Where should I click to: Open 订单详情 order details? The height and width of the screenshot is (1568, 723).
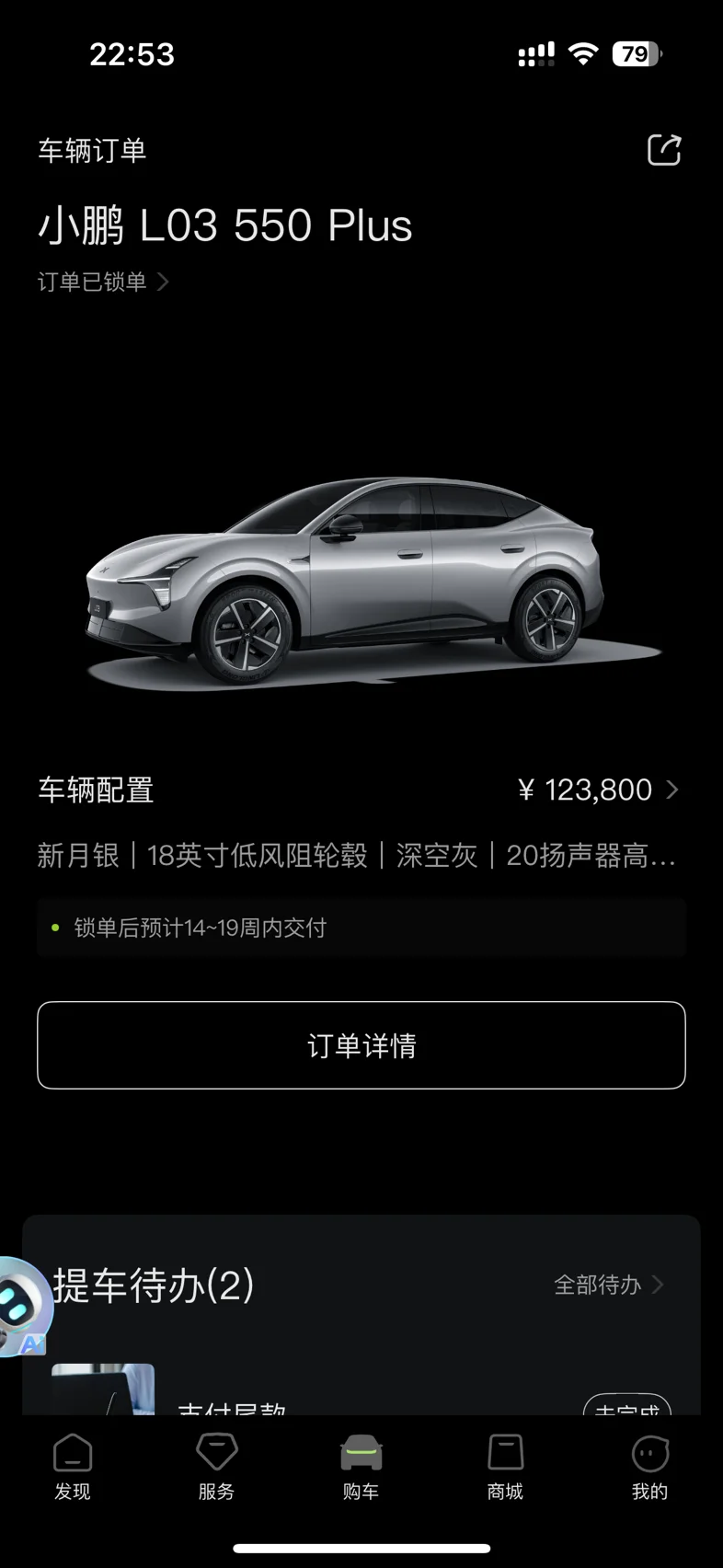tap(361, 1045)
